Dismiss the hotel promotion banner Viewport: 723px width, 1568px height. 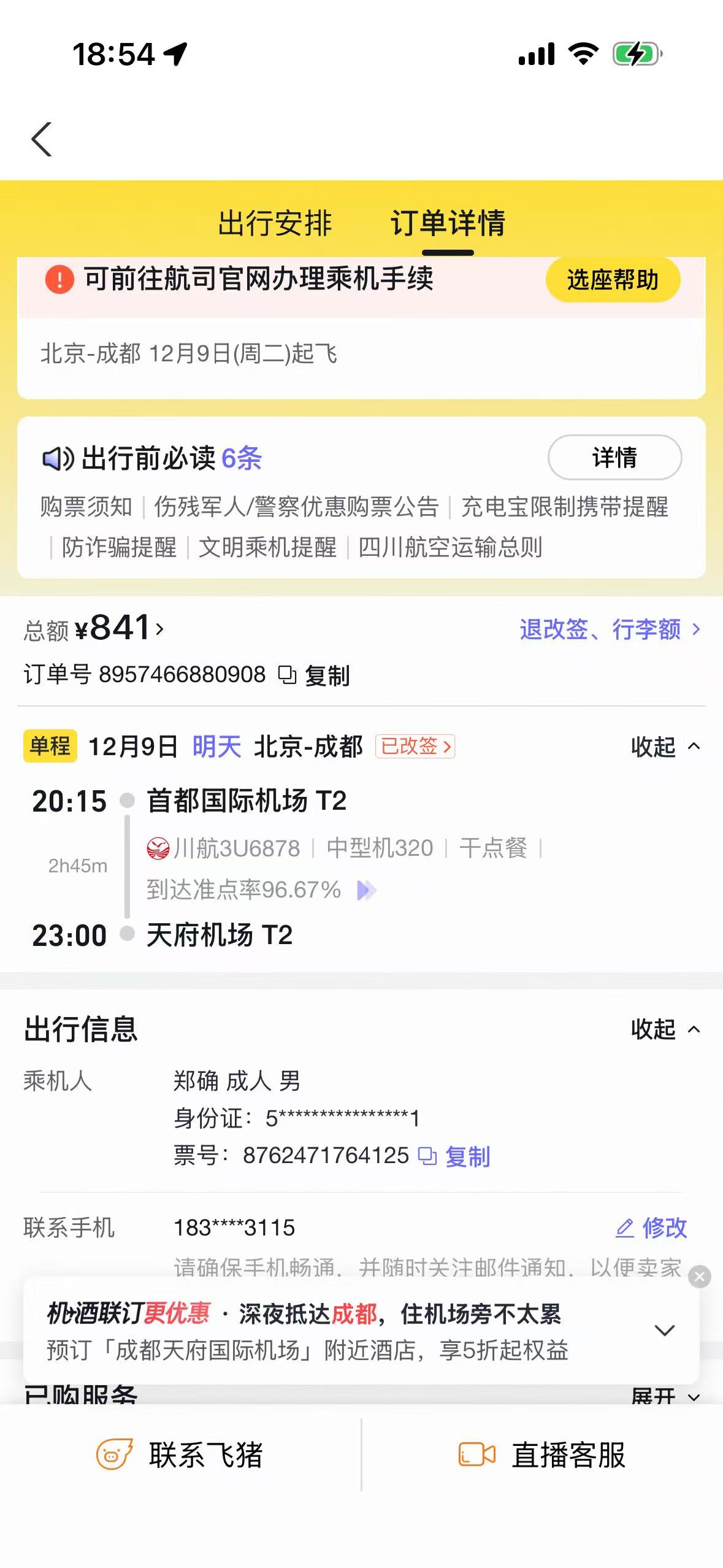pyautogui.click(x=699, y=1277)
